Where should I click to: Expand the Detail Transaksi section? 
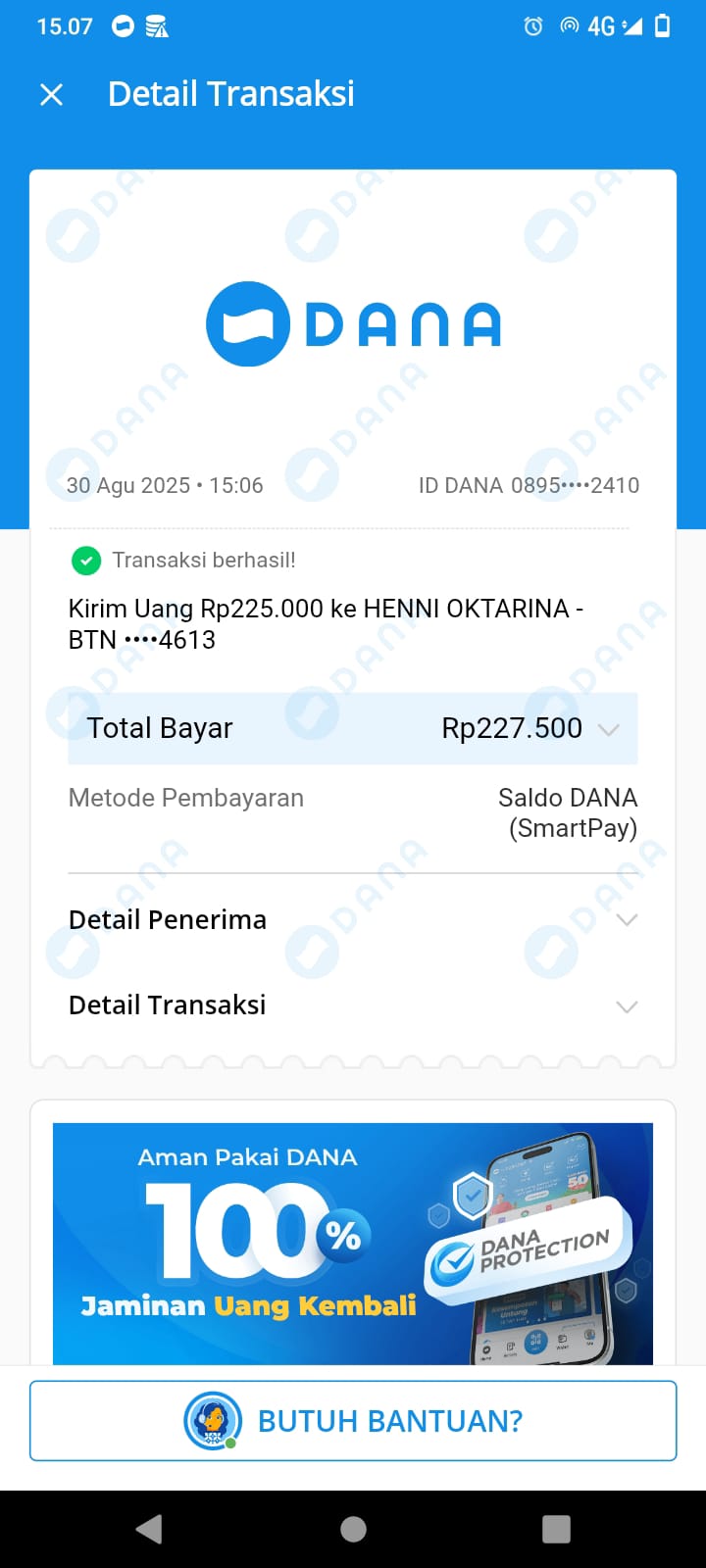[627, 1006]
